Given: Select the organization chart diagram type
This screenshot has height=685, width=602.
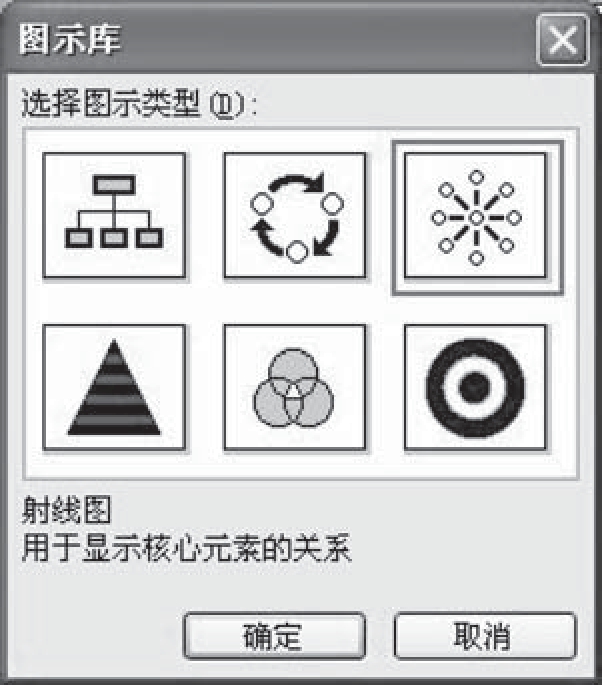Looking at the screenshot, I should (x=114, y=215).
